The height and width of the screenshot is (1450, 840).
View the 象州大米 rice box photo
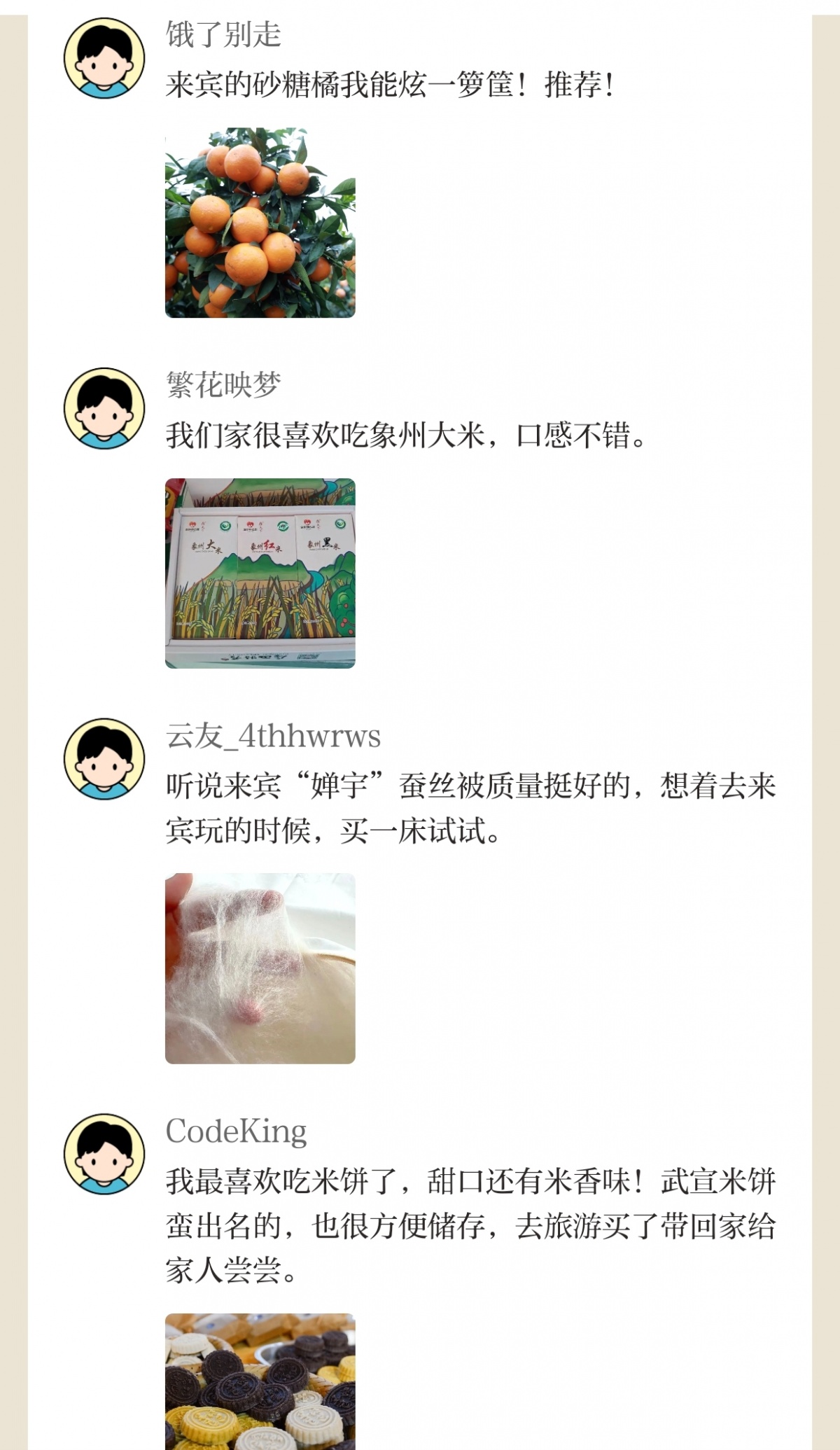(260, 573)
